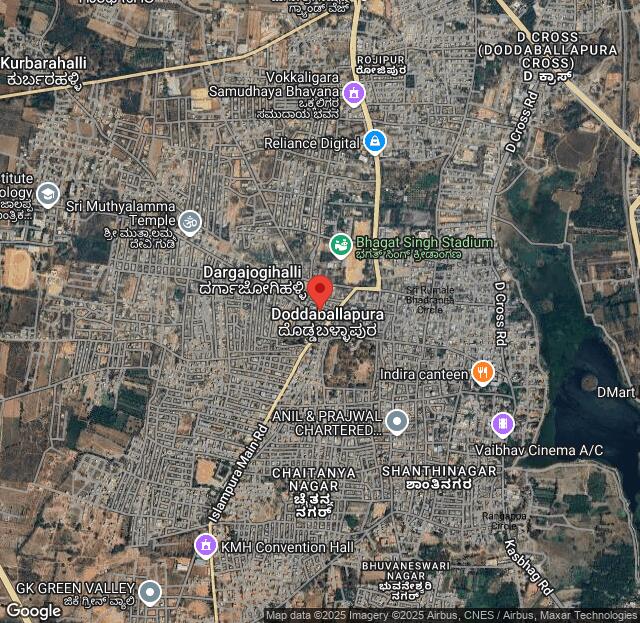Select the Indira canteen restaurant marker
The height and width of the screenshot is (623, 640).
click(483, 373)
